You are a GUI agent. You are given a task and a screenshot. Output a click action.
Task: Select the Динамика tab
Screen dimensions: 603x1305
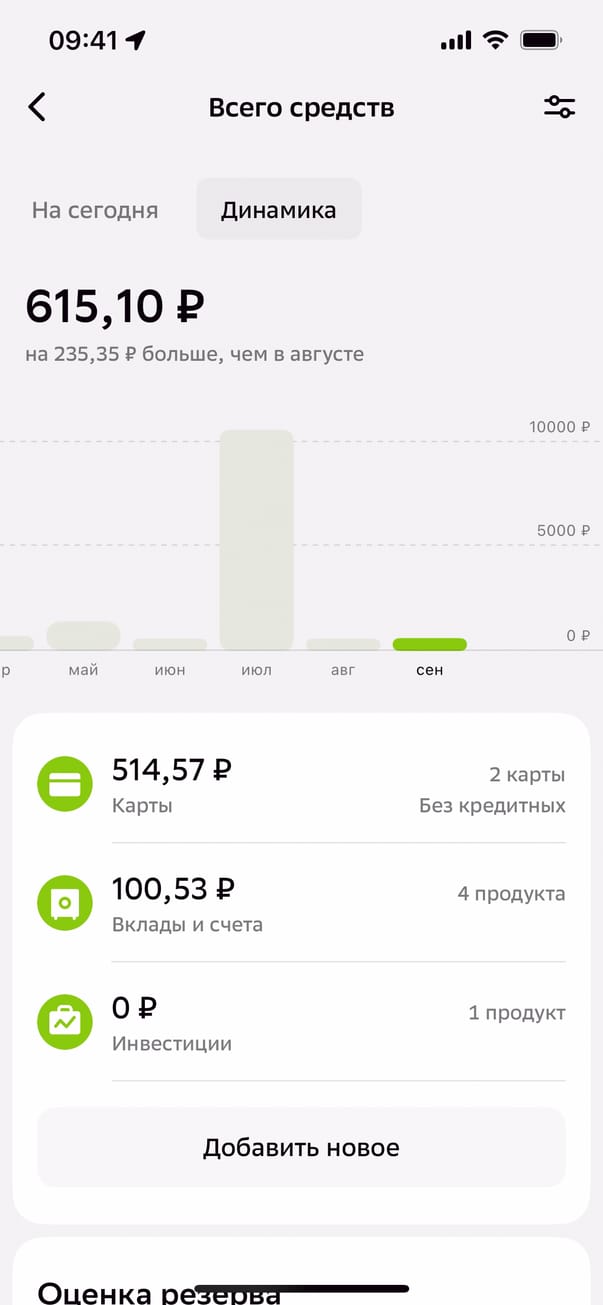click(x=278, y=210)
